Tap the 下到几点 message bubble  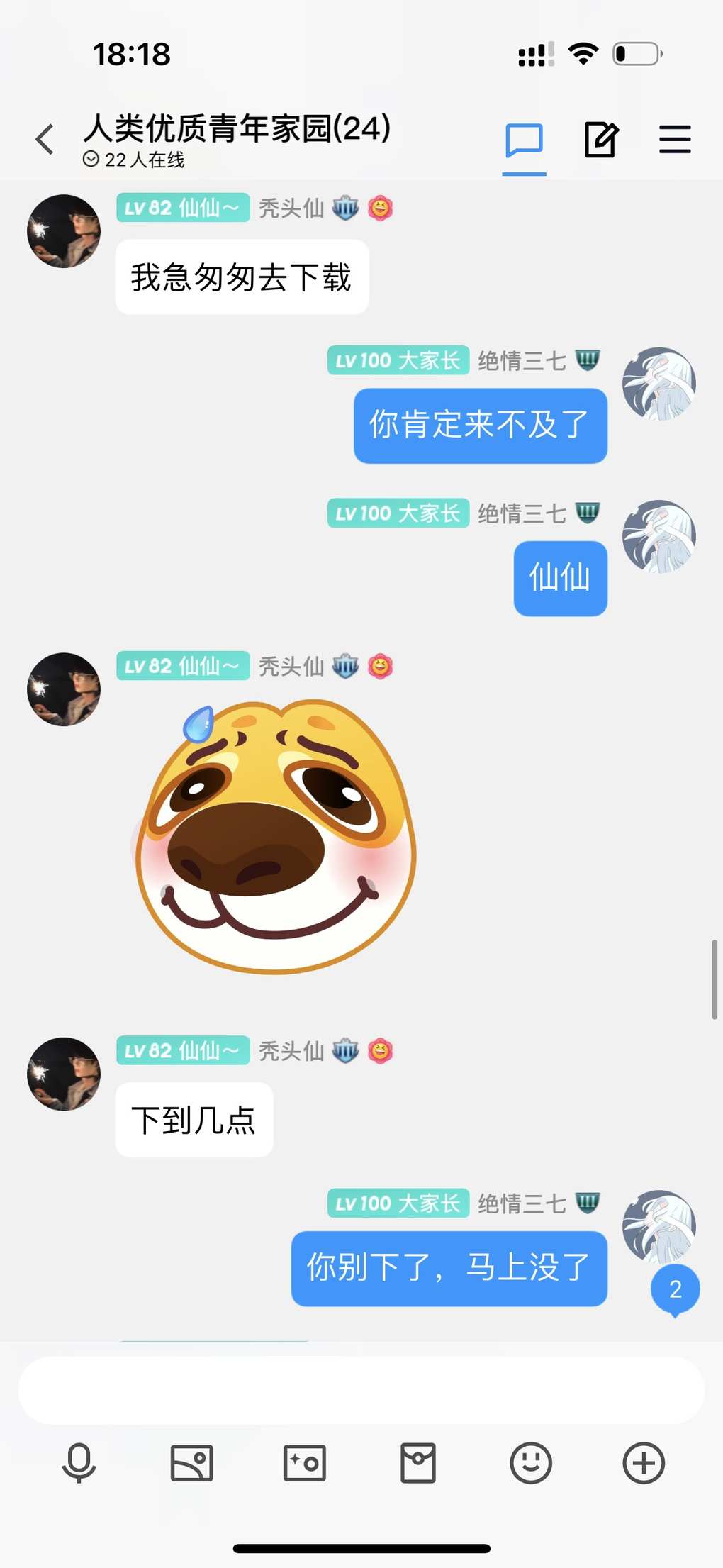tap(194, 1120)
